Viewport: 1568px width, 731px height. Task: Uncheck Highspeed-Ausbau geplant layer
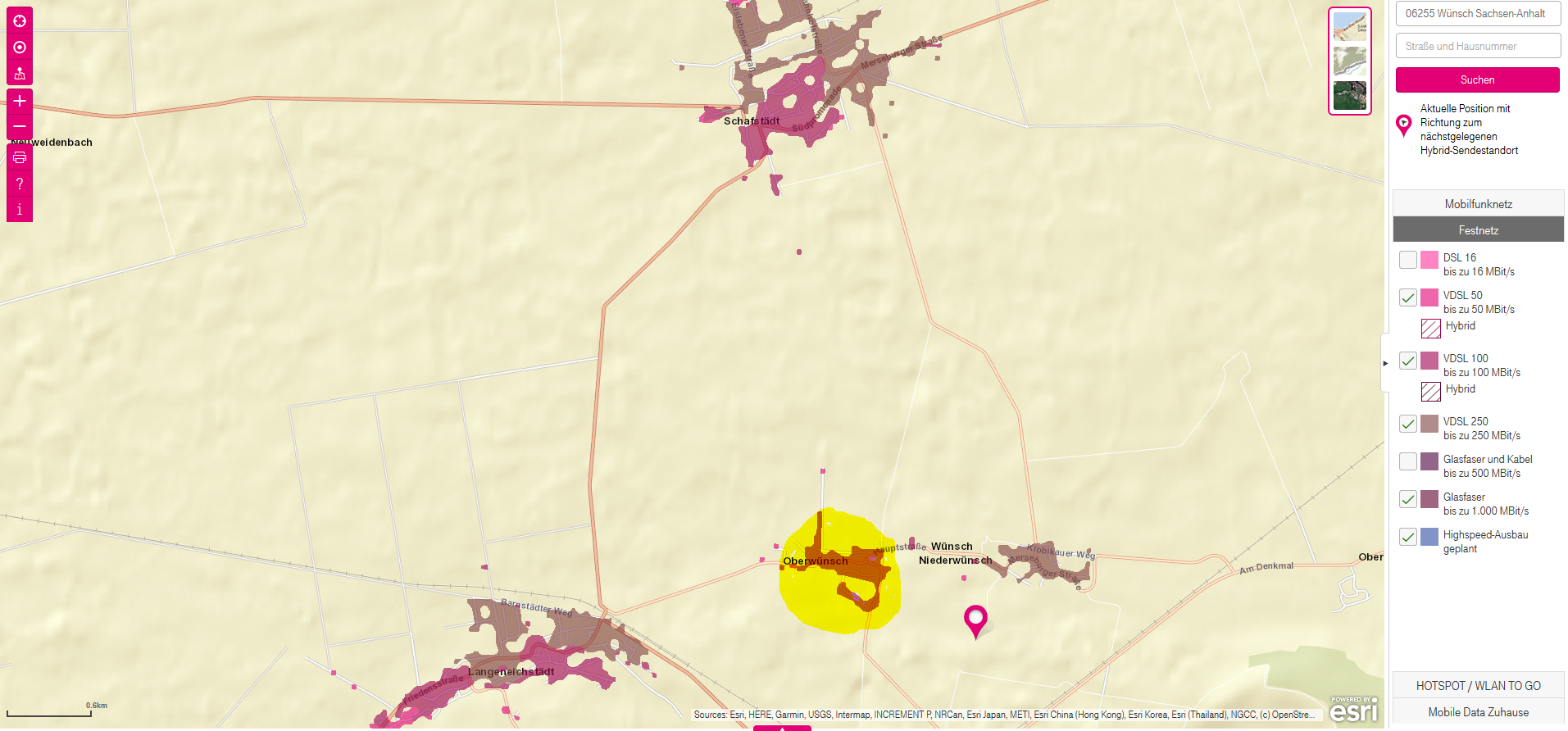click(1407, 537)
